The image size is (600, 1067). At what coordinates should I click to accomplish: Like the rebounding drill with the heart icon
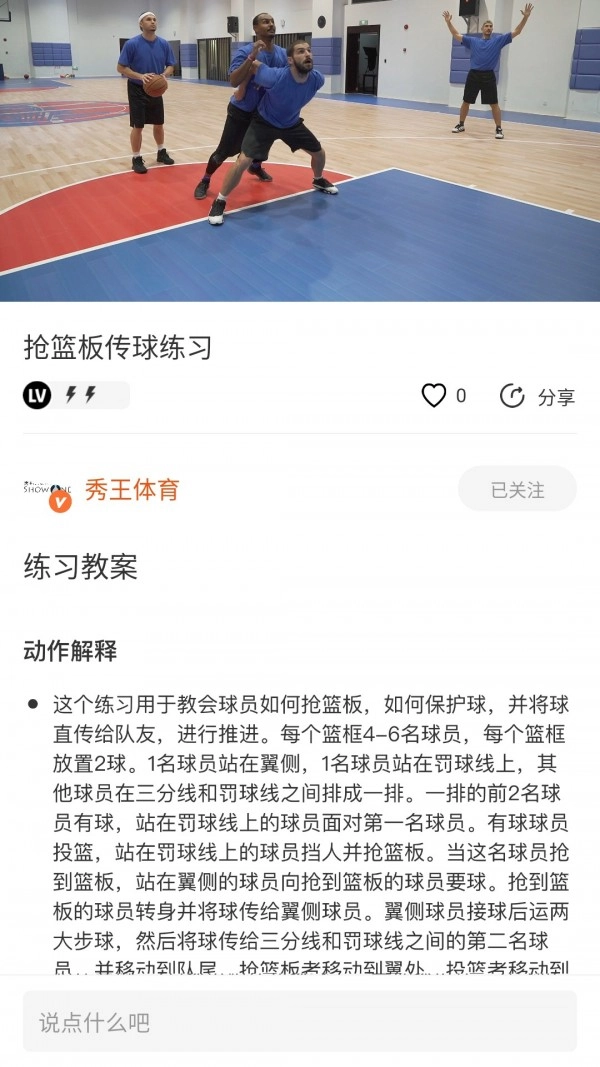click(433, 396)
